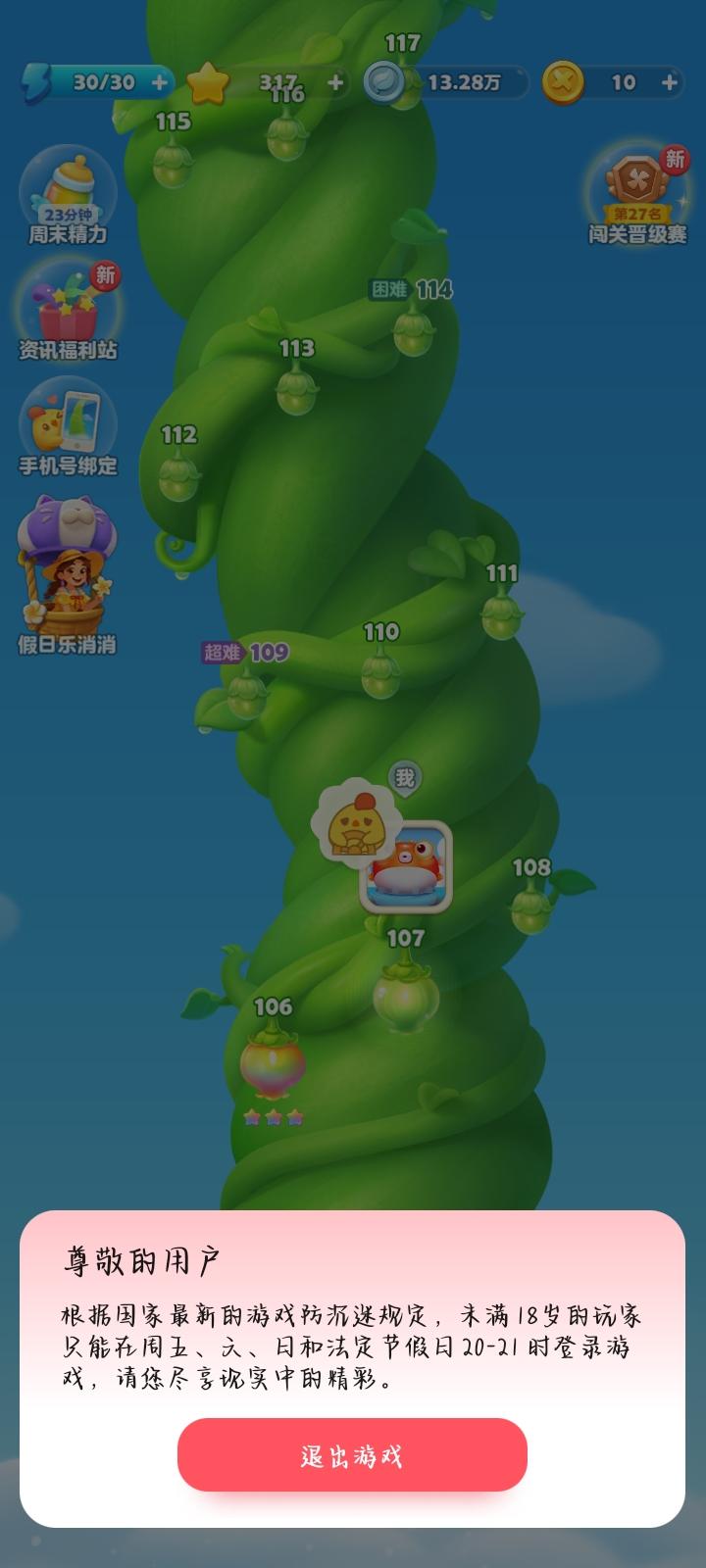Tap the 我 marker above the player avatar
Screen dimensions: 706x1568
coord(404,774)
